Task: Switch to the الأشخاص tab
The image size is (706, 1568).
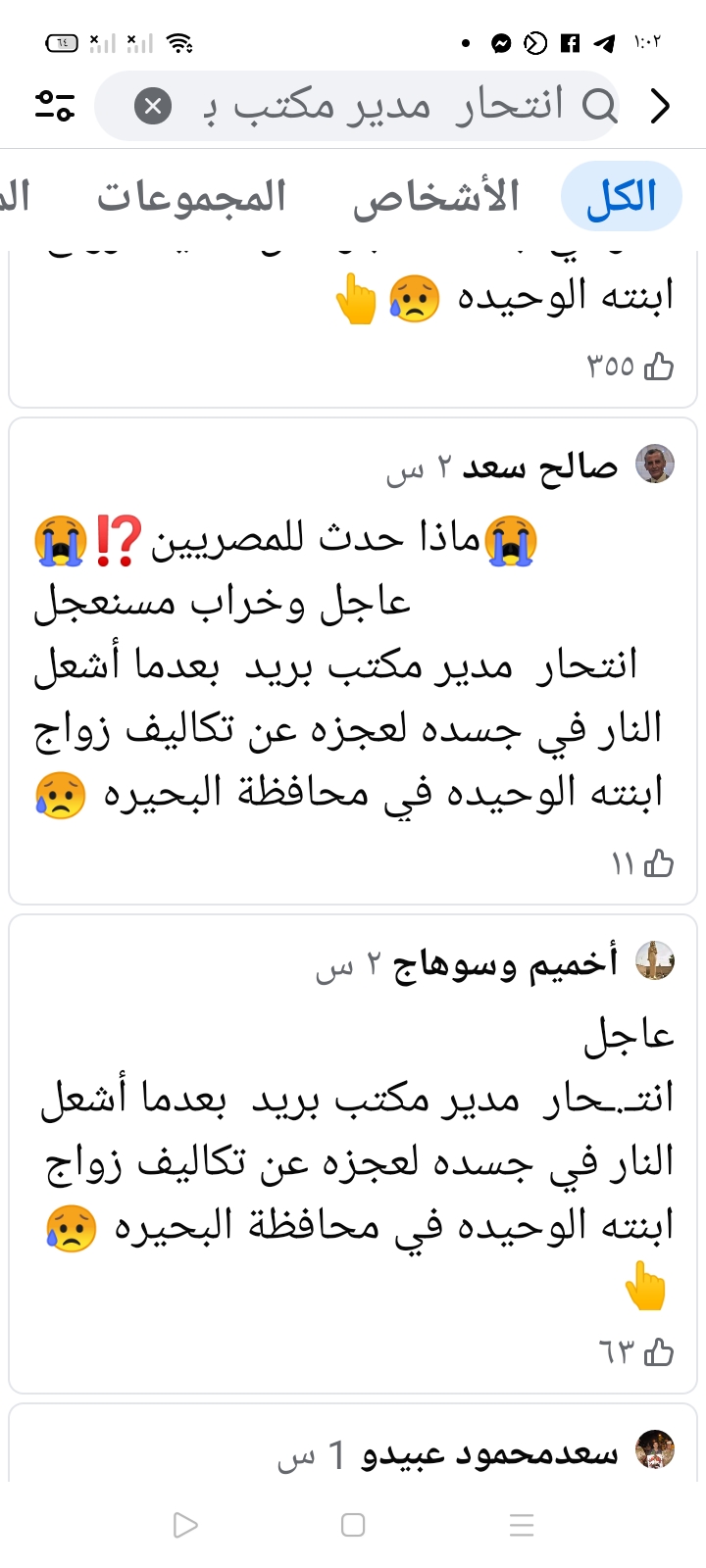Action: pos(436,197)
